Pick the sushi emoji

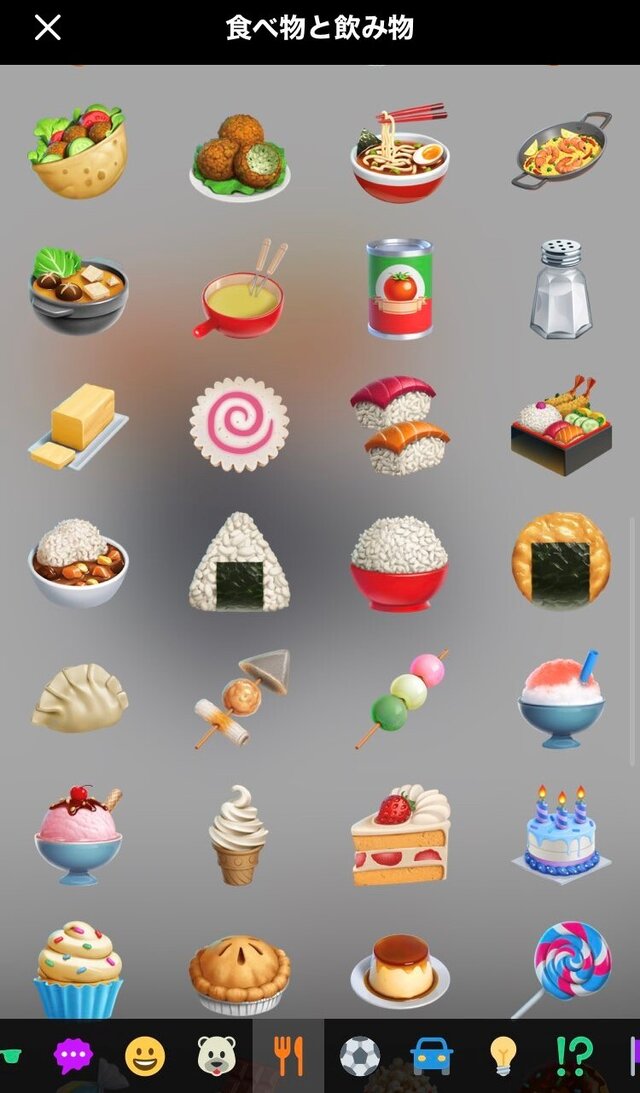click(x=400, y=424)
